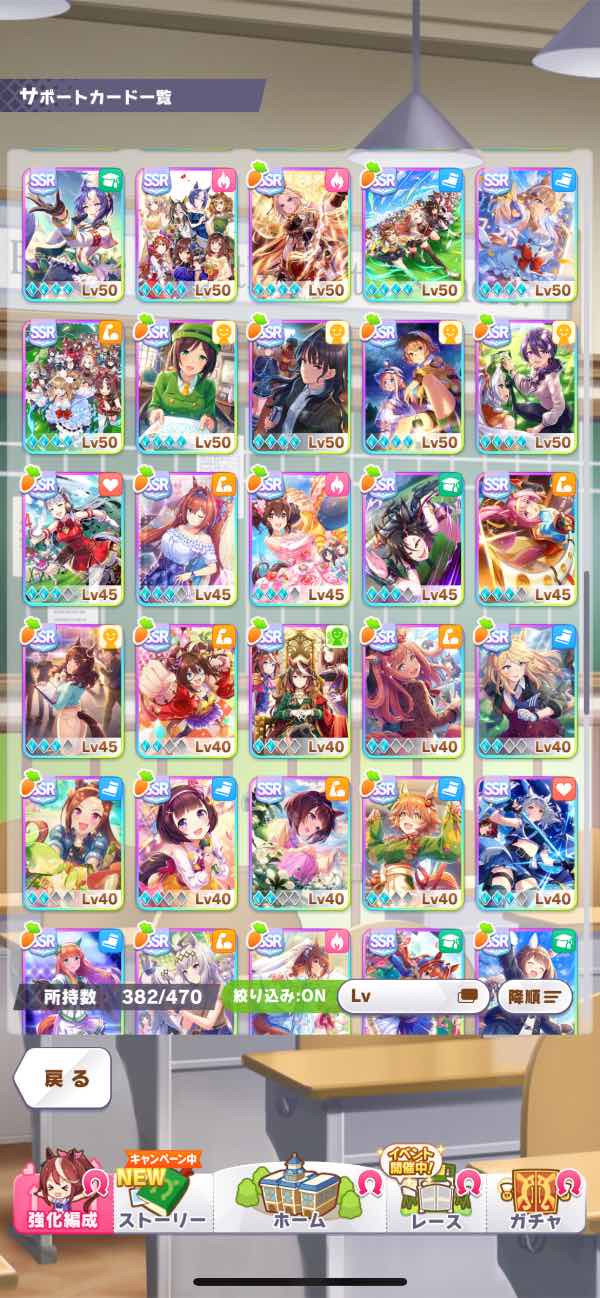Open the Lv sort dropdown
This screenshot has width=600, height=1298.
pyautogui.click(x=412, y=996)
